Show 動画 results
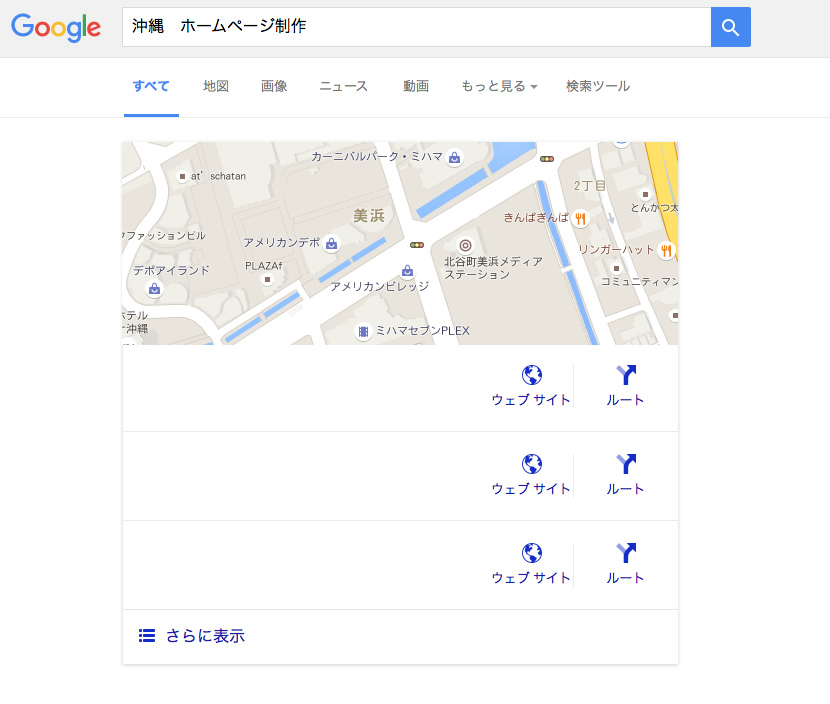The height and width of the screenshot is (704, 830). (416, 86)
